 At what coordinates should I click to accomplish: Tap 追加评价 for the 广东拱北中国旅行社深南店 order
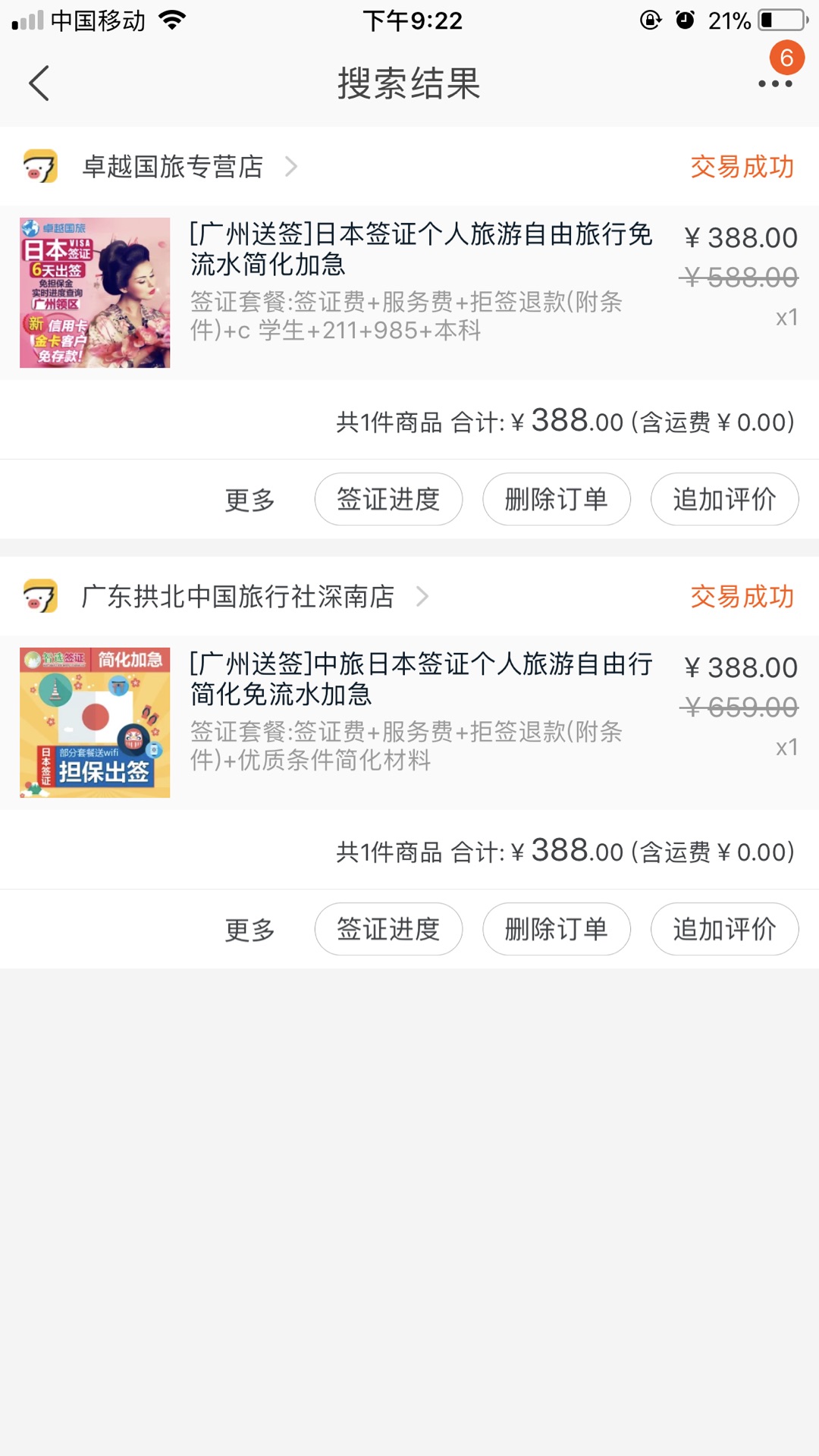(724, 929)
